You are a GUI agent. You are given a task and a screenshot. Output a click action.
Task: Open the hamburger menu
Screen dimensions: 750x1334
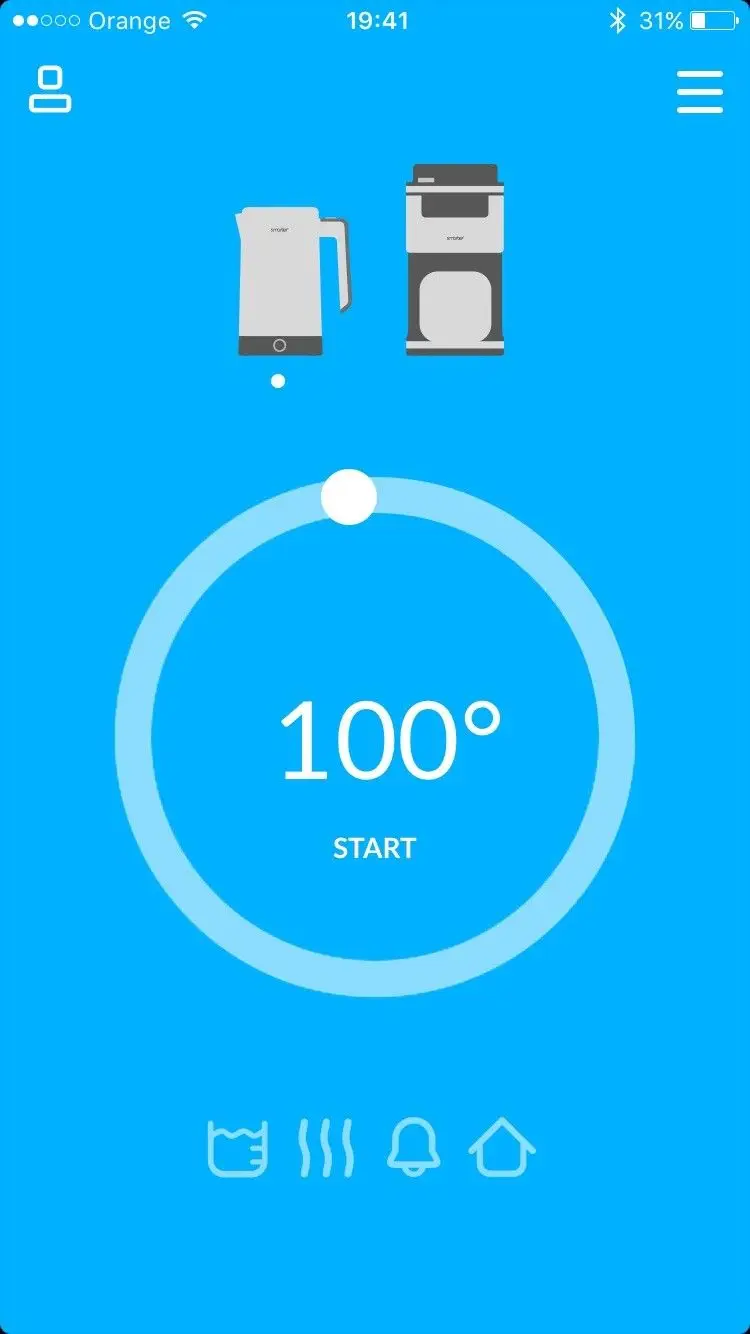click(x=699, y=92)
